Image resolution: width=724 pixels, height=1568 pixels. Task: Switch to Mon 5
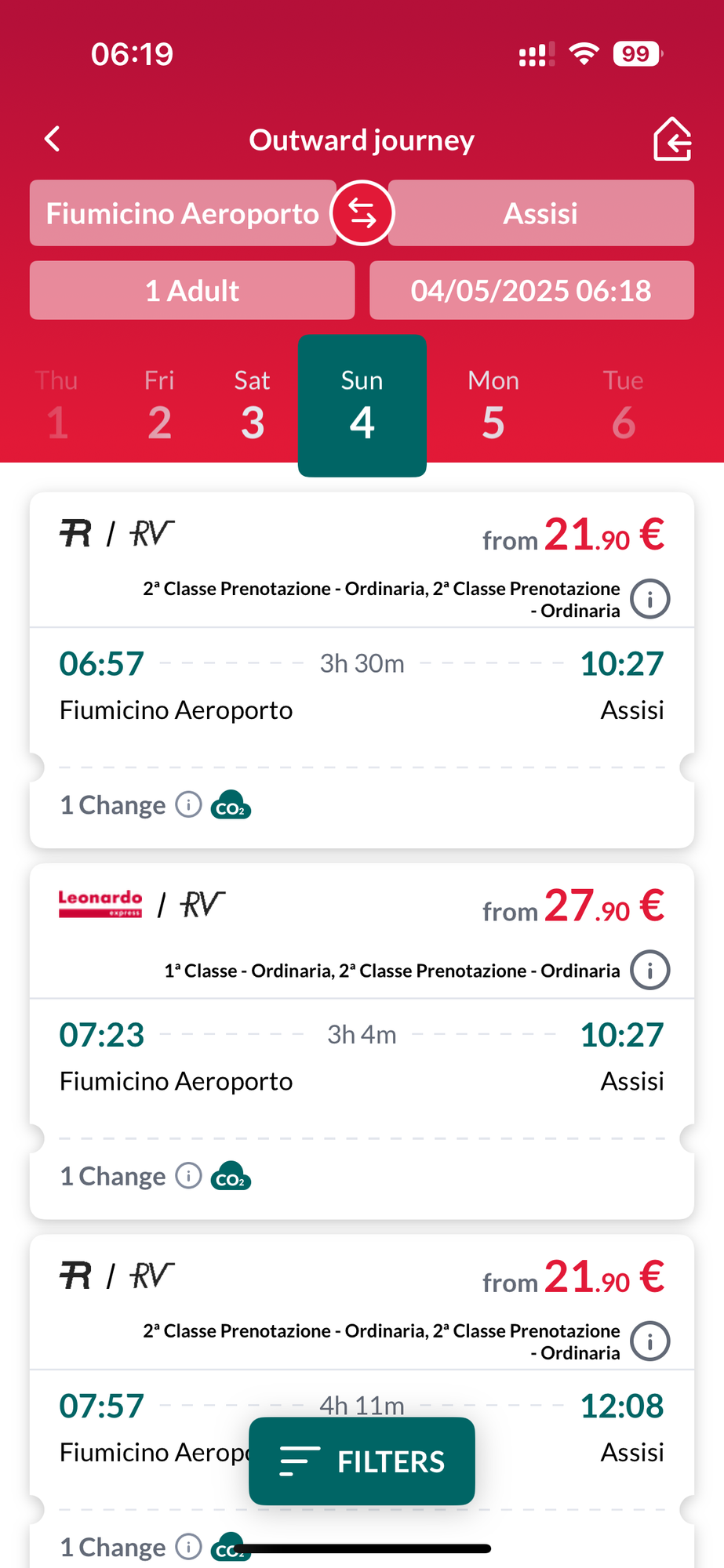(x=493, y=405)
